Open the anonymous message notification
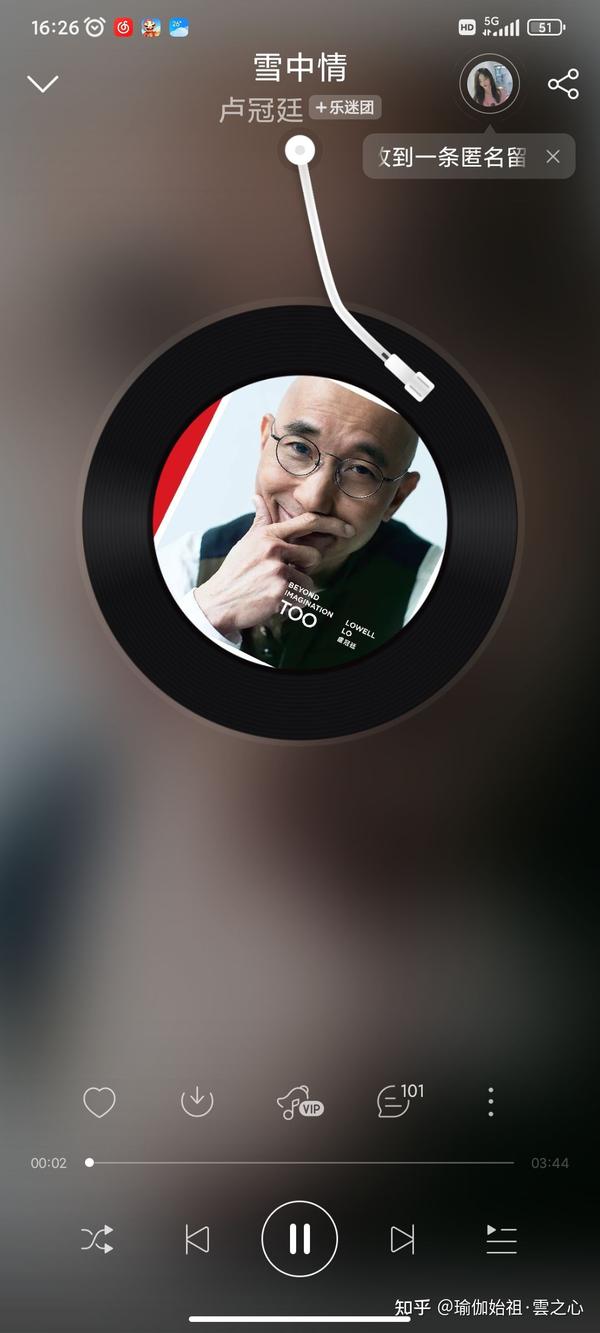 (x=452, y=156)
